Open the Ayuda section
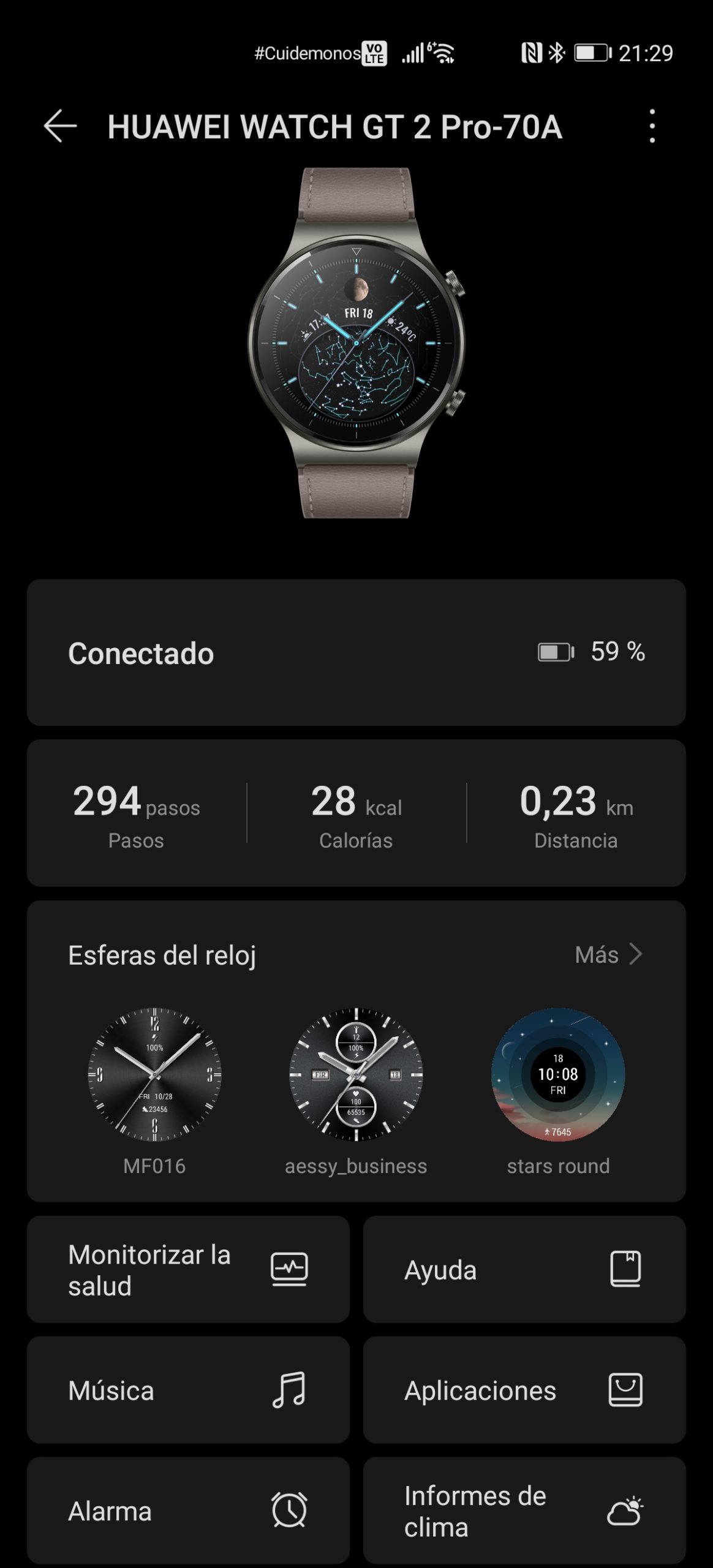 click(524, 1269)
